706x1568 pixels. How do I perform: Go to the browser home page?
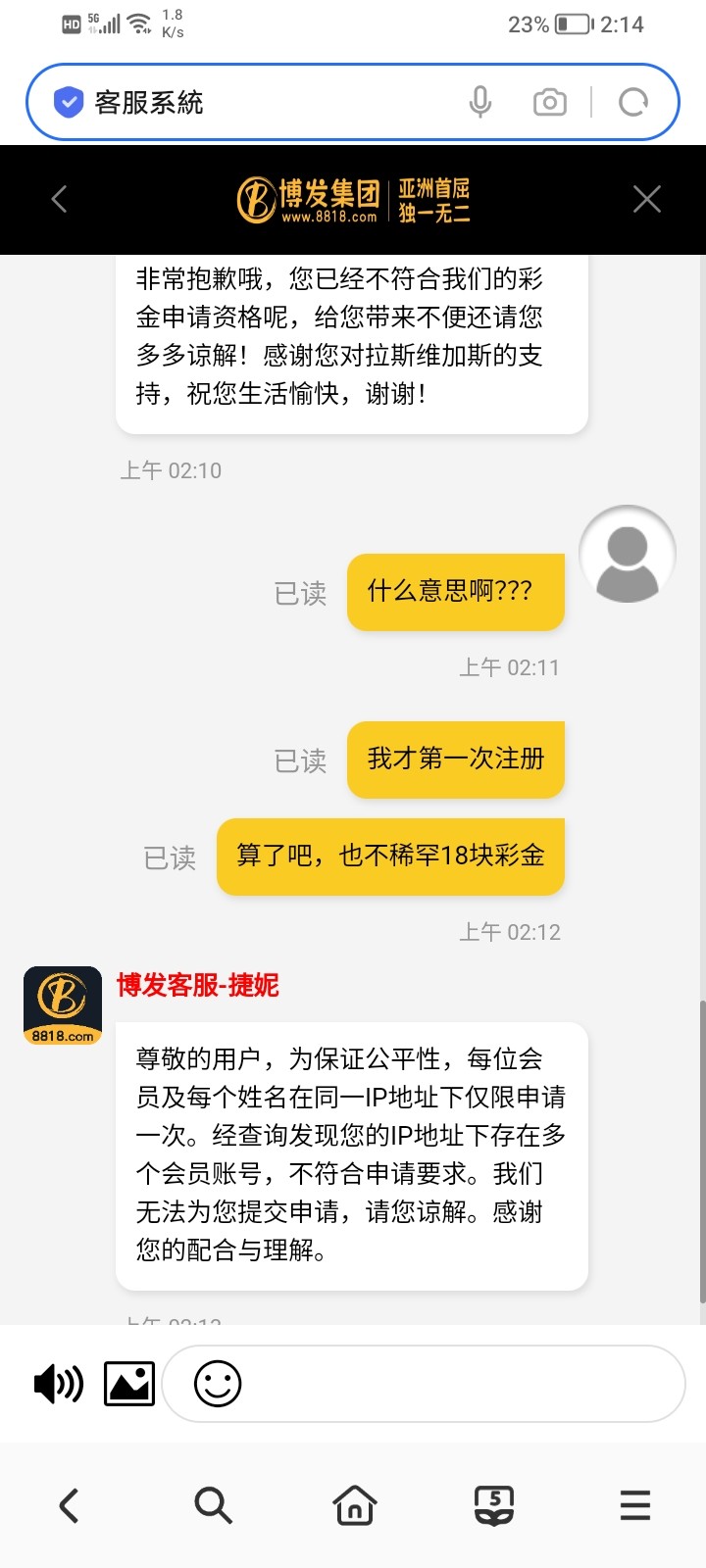tap(355, 1505)
